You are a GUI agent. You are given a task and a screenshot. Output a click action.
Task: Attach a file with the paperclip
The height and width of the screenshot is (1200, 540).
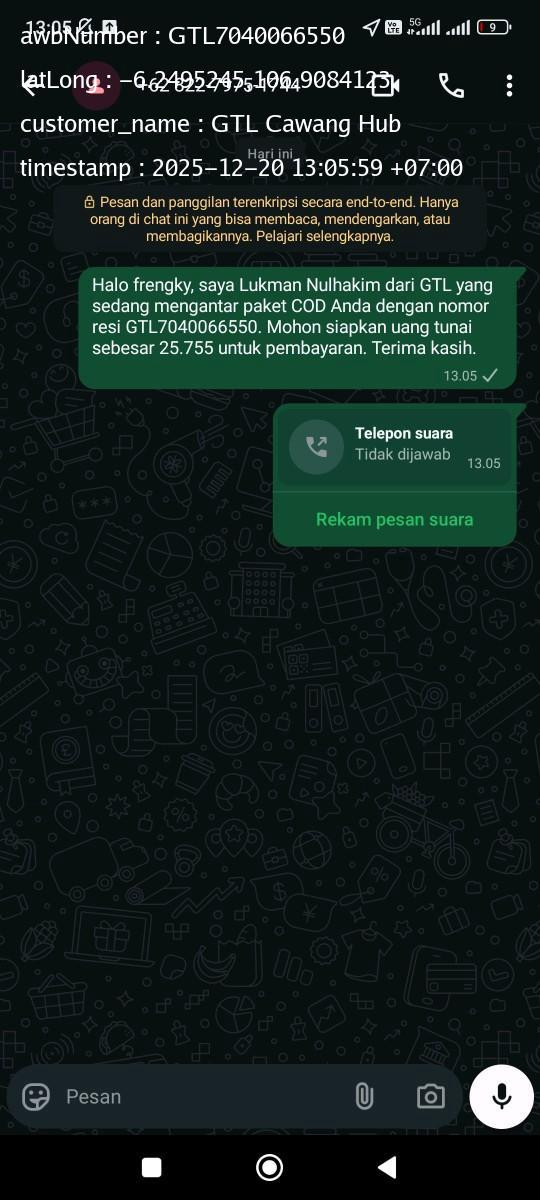[364, 1096]
